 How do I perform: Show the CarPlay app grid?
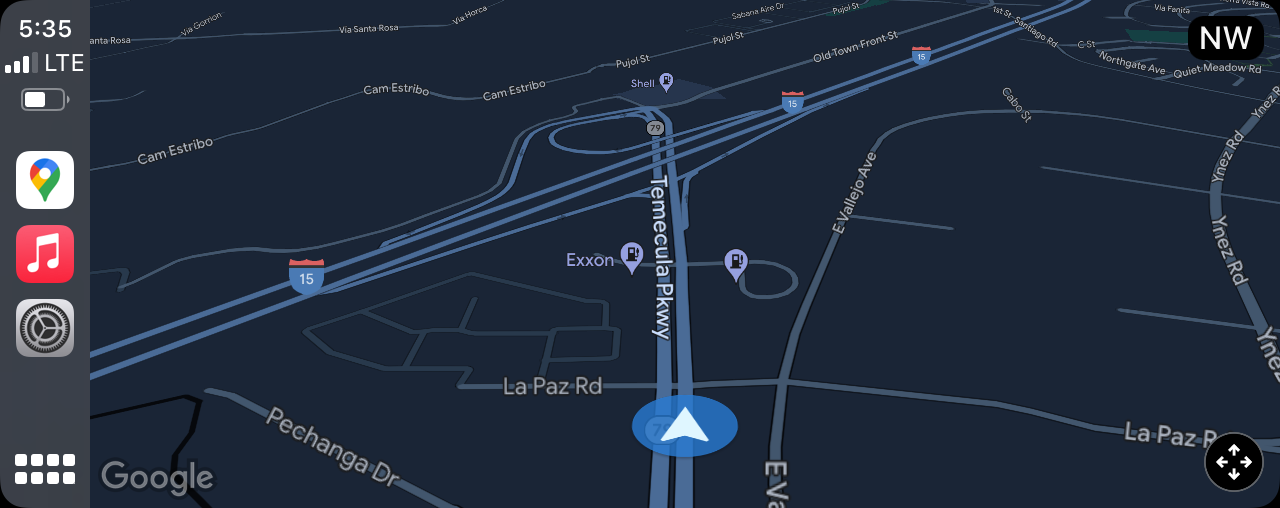(x=45, y=469)
